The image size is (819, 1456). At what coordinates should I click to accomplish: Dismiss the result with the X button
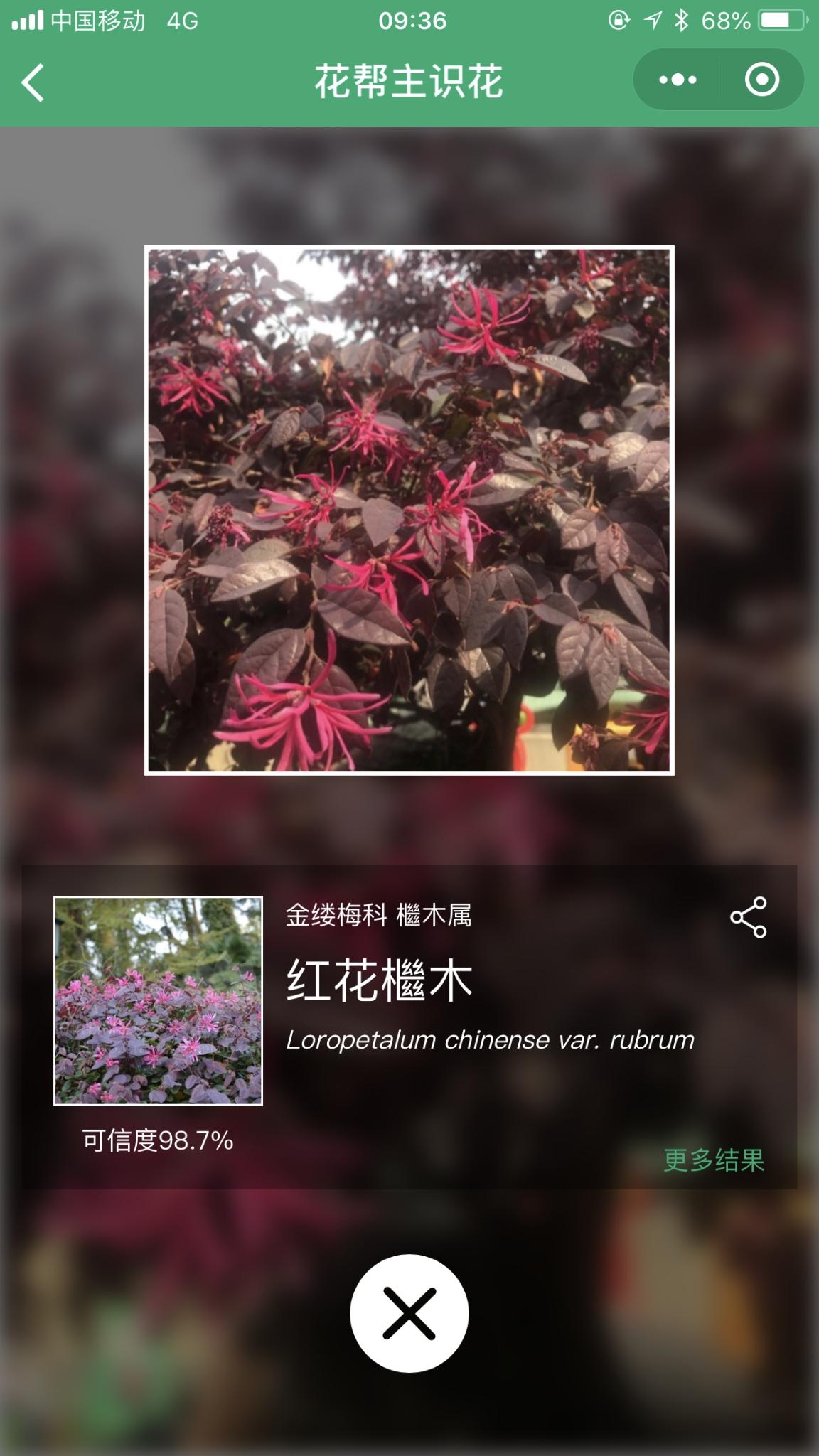[409, 1314]
